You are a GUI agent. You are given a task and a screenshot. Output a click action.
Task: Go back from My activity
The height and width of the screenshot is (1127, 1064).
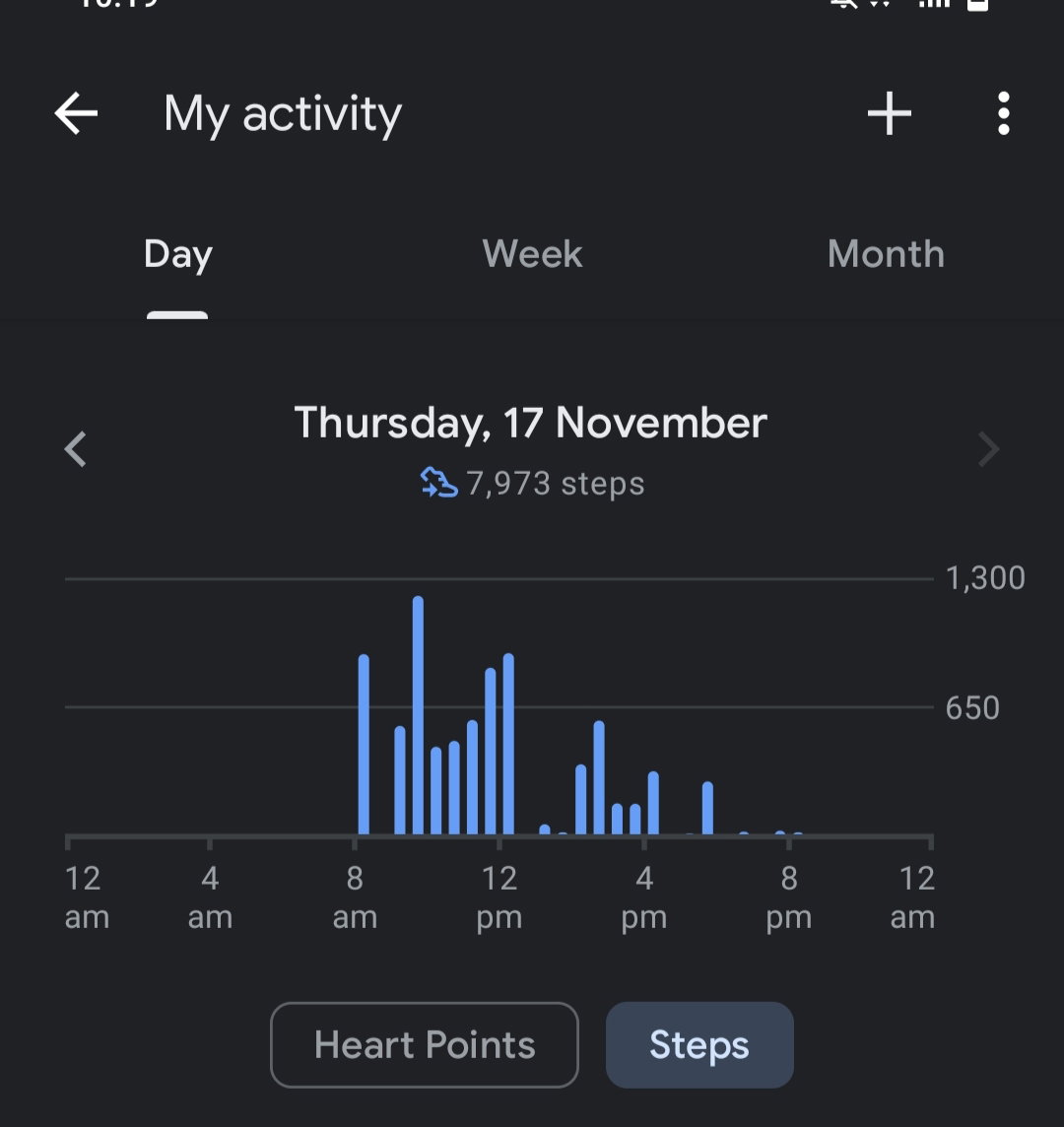coord(76,113)
